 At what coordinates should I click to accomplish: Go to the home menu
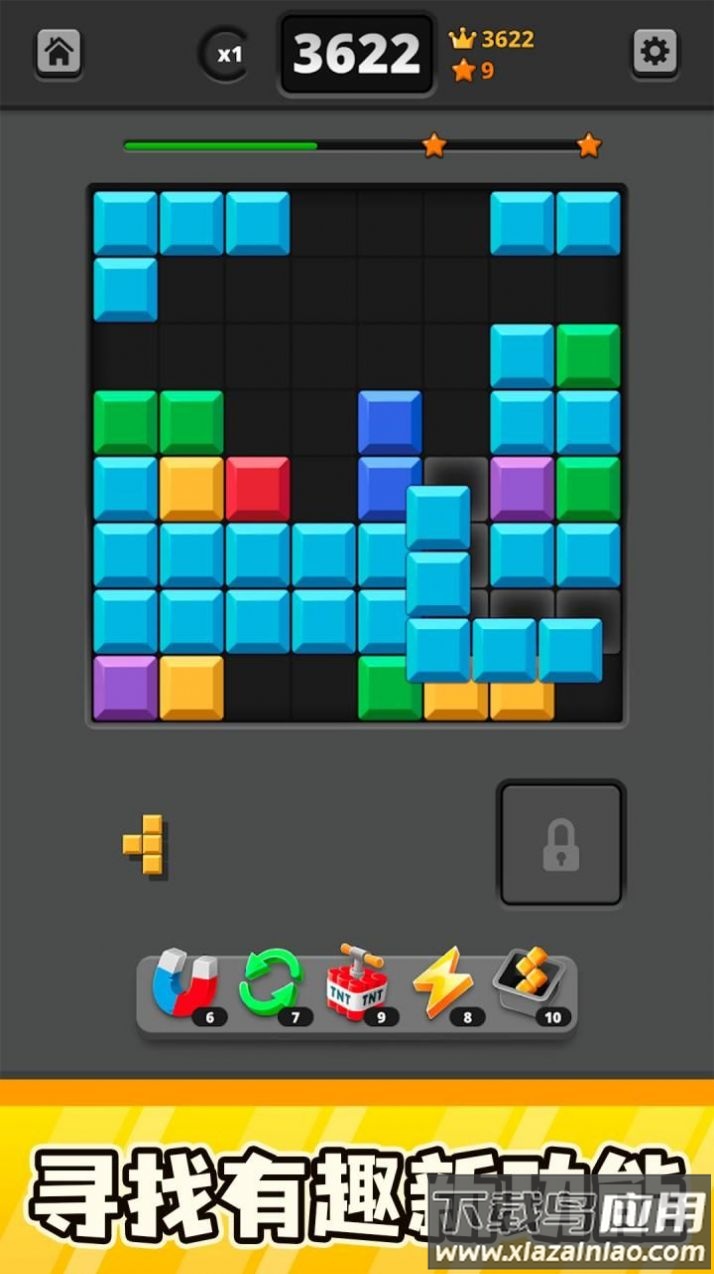click(x=59, y=51)
